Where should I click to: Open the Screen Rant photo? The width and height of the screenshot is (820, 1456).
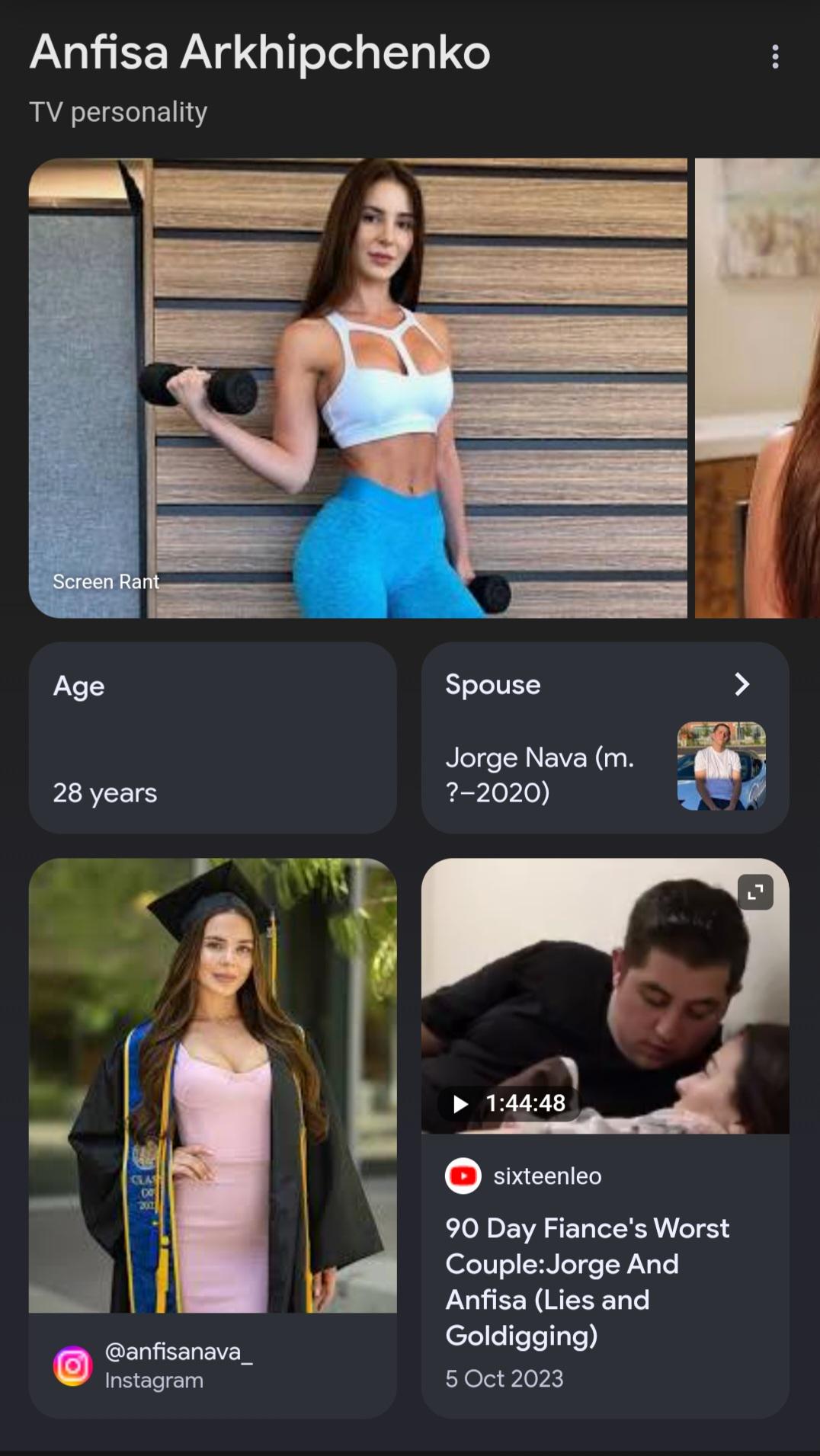[x=357, y=388]
